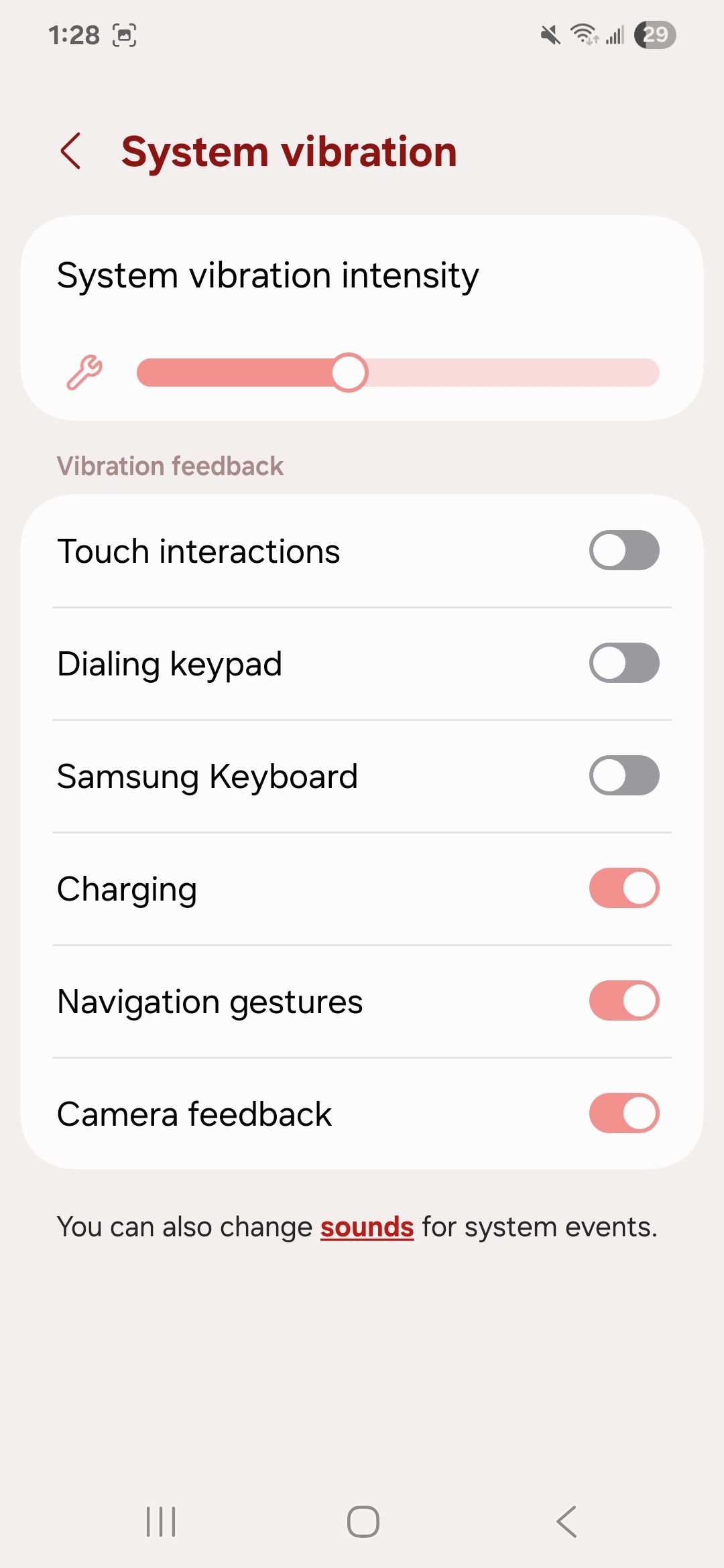Turn off Navigation gestures vibration

coord(623,1000)
